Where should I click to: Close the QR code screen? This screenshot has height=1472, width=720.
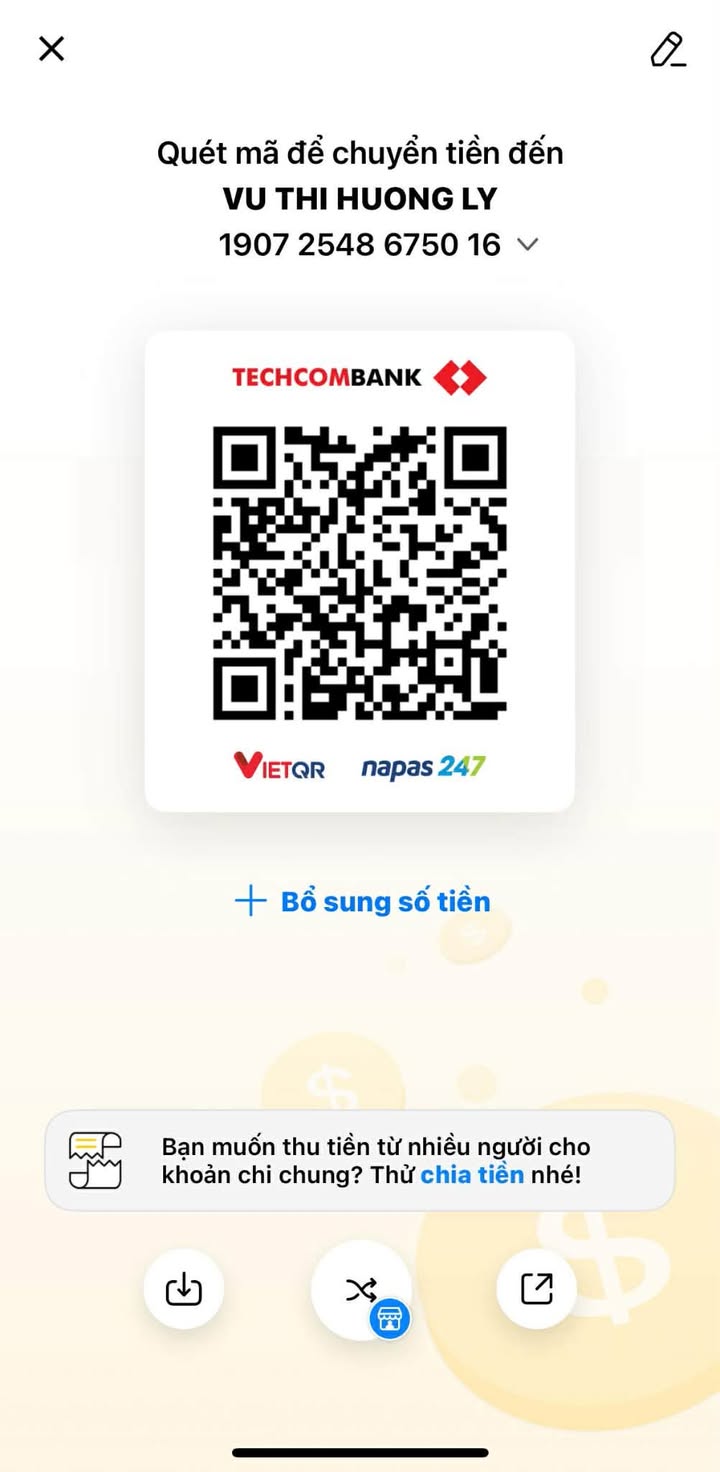click(51, 48)
